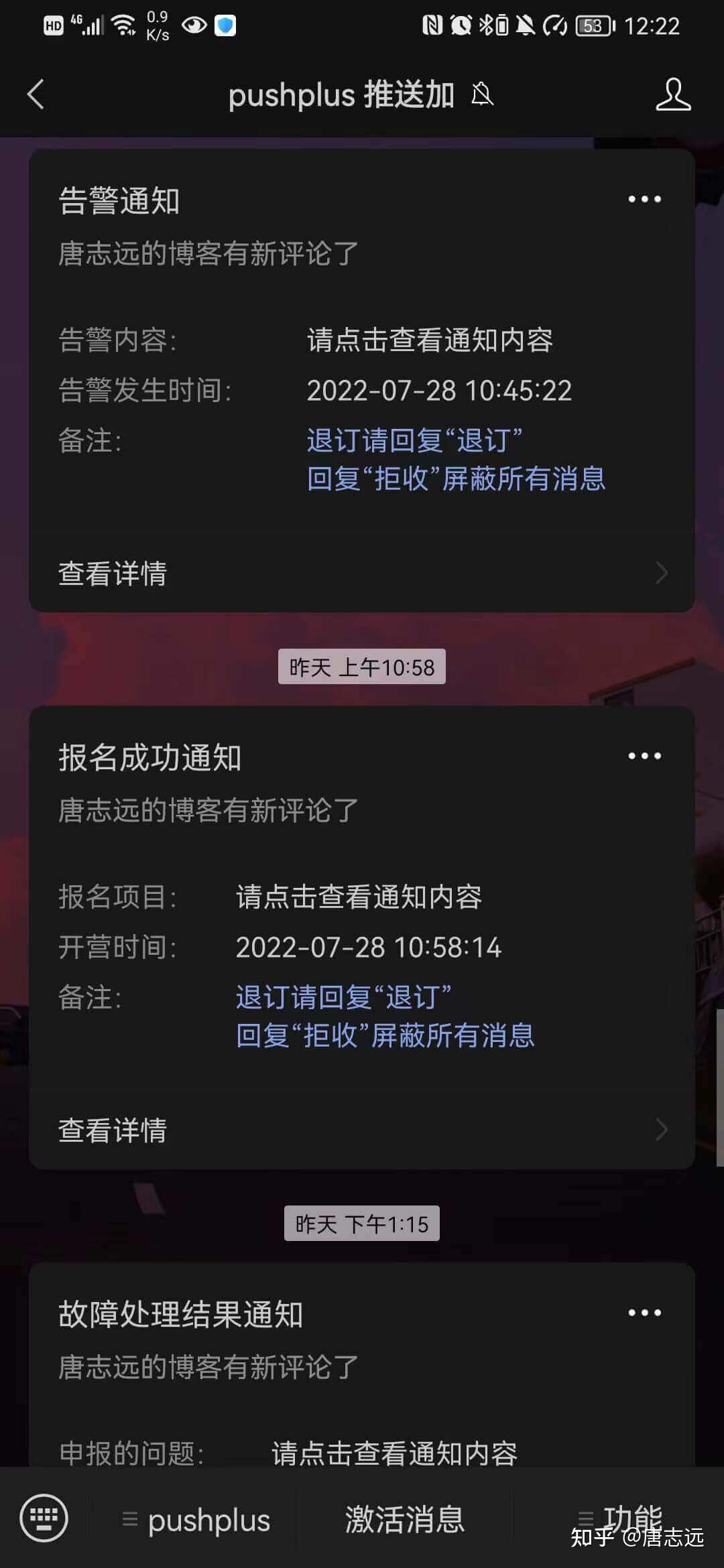724x1568 pixels.
Task: Expand 查看详情 on the 报名成功通知 message
Action: click(113, 1130)
